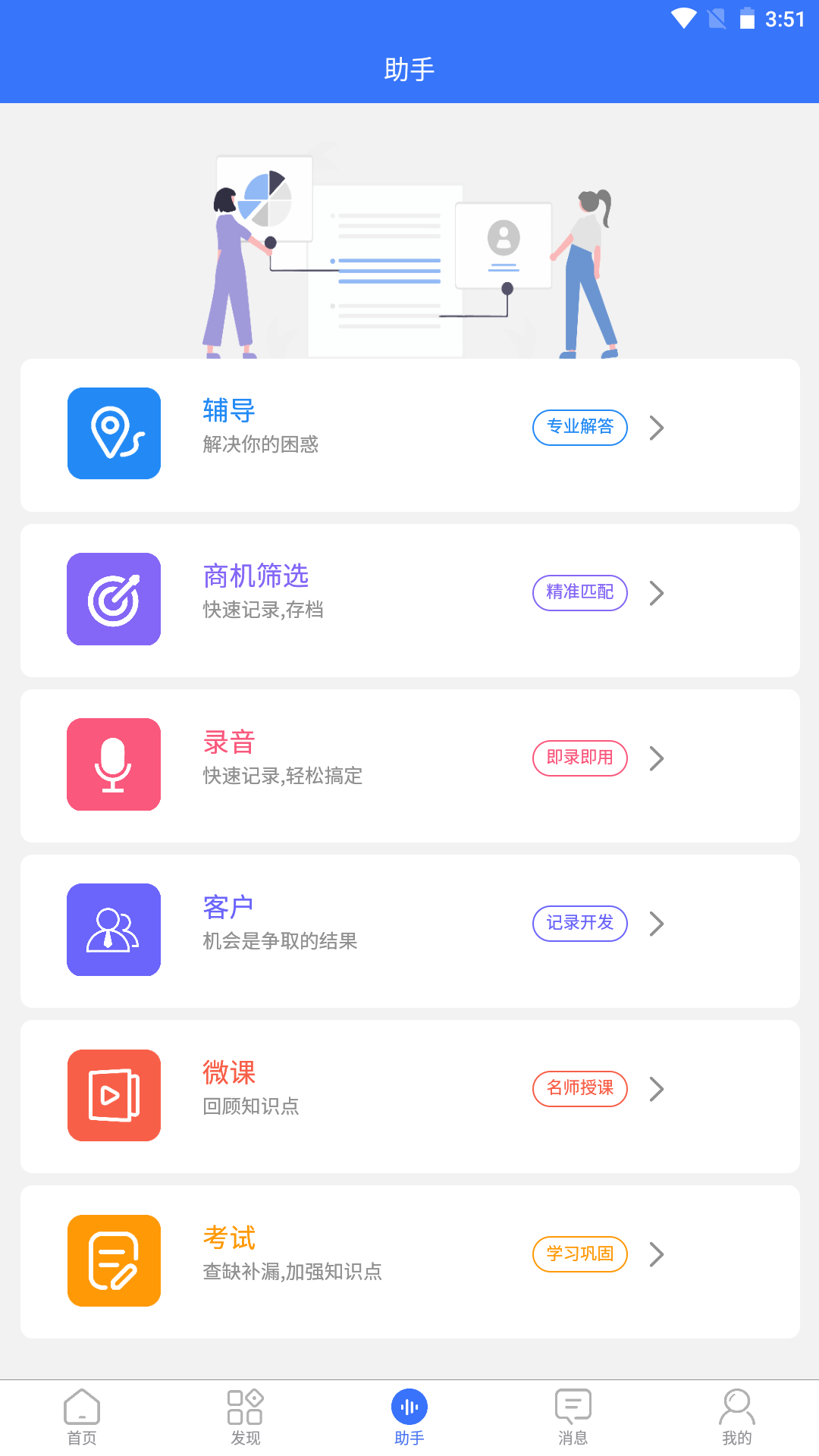The width and height of the screenshot is (819, 1456).
Task: Open the 辅导 tutoring card
Action: [409, 435]
